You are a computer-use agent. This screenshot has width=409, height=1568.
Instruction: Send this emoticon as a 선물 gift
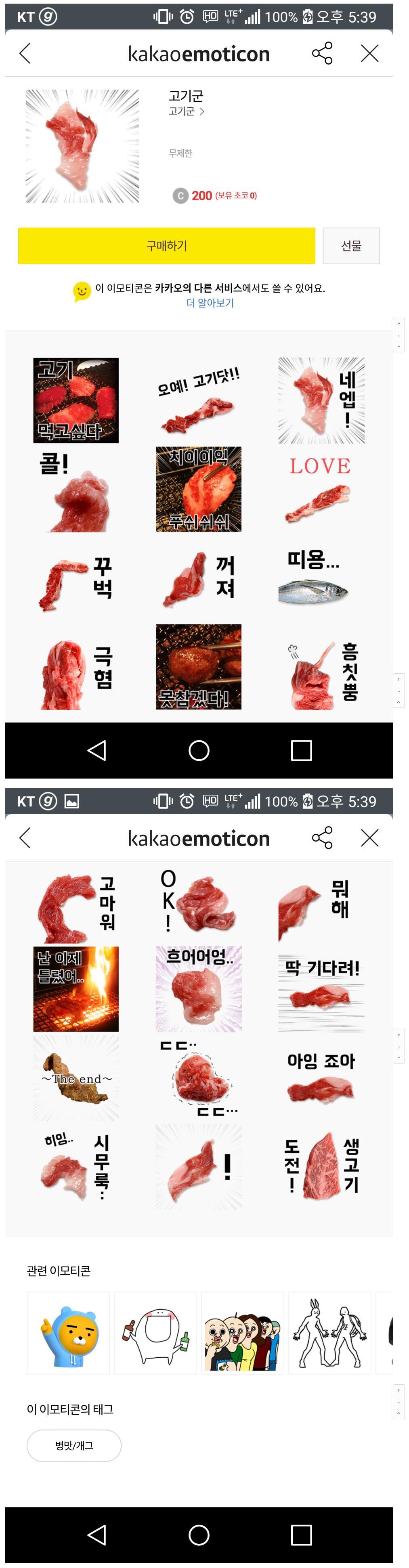click(351, 246)
